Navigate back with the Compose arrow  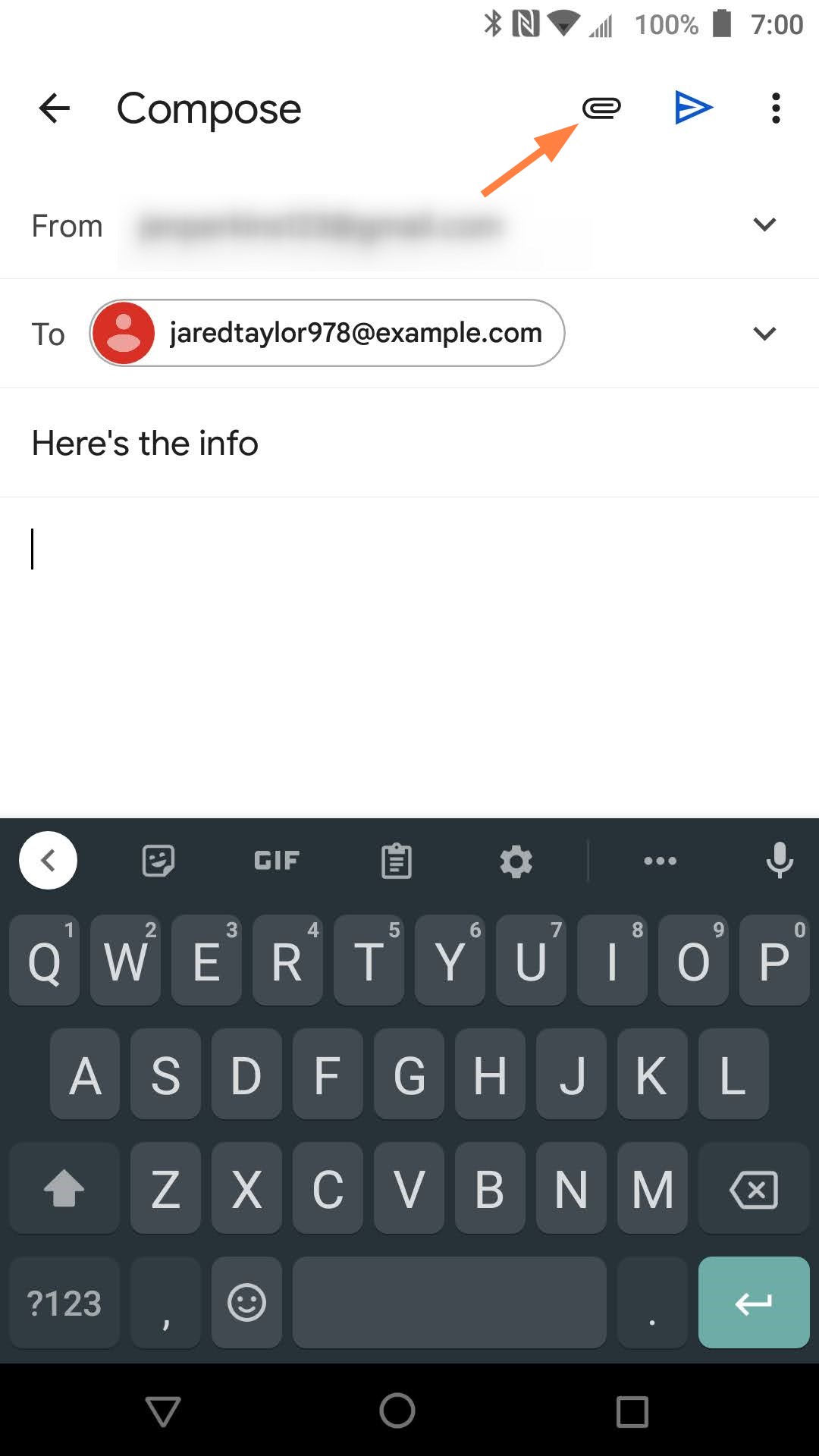[x=53, y=108]
